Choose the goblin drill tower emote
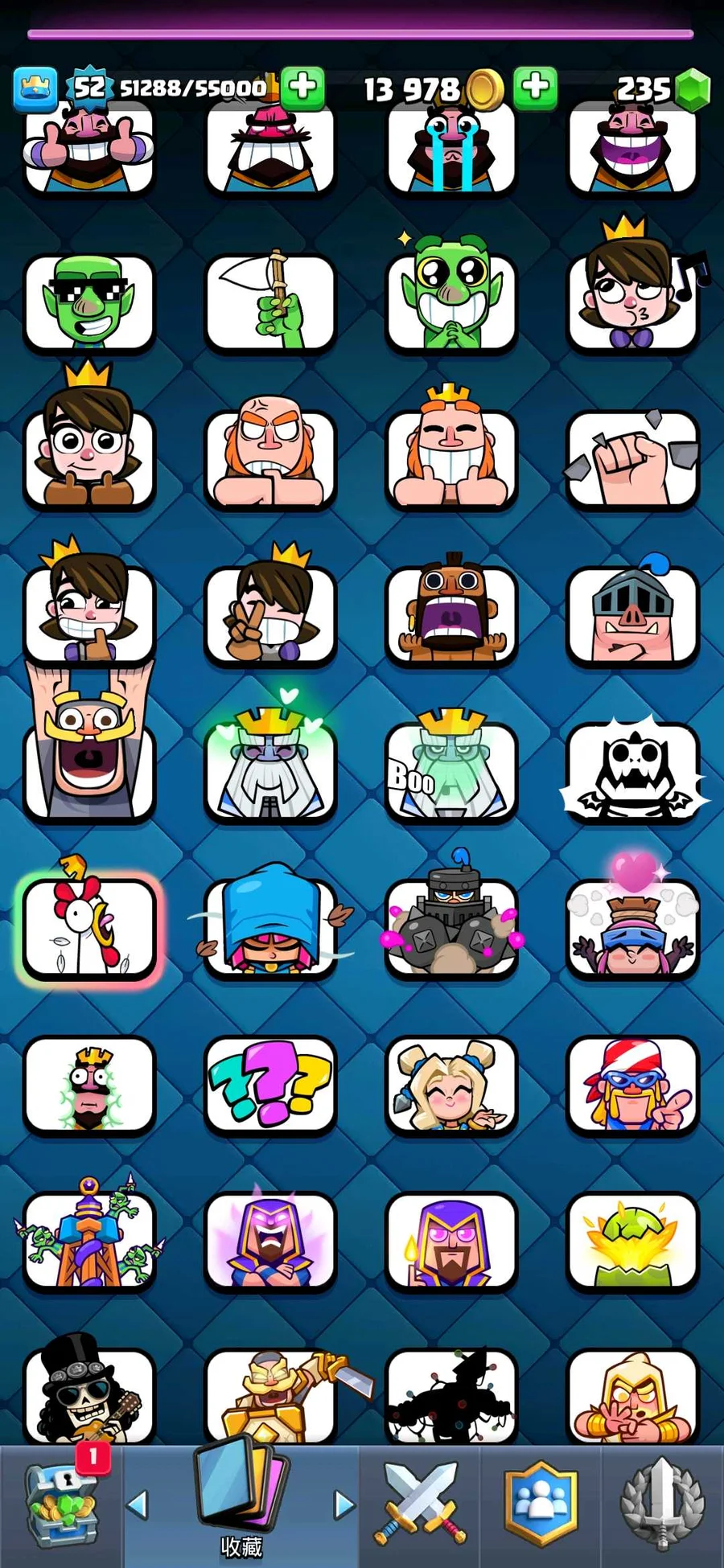The image size is (724, 1568). pos(88,1238)
